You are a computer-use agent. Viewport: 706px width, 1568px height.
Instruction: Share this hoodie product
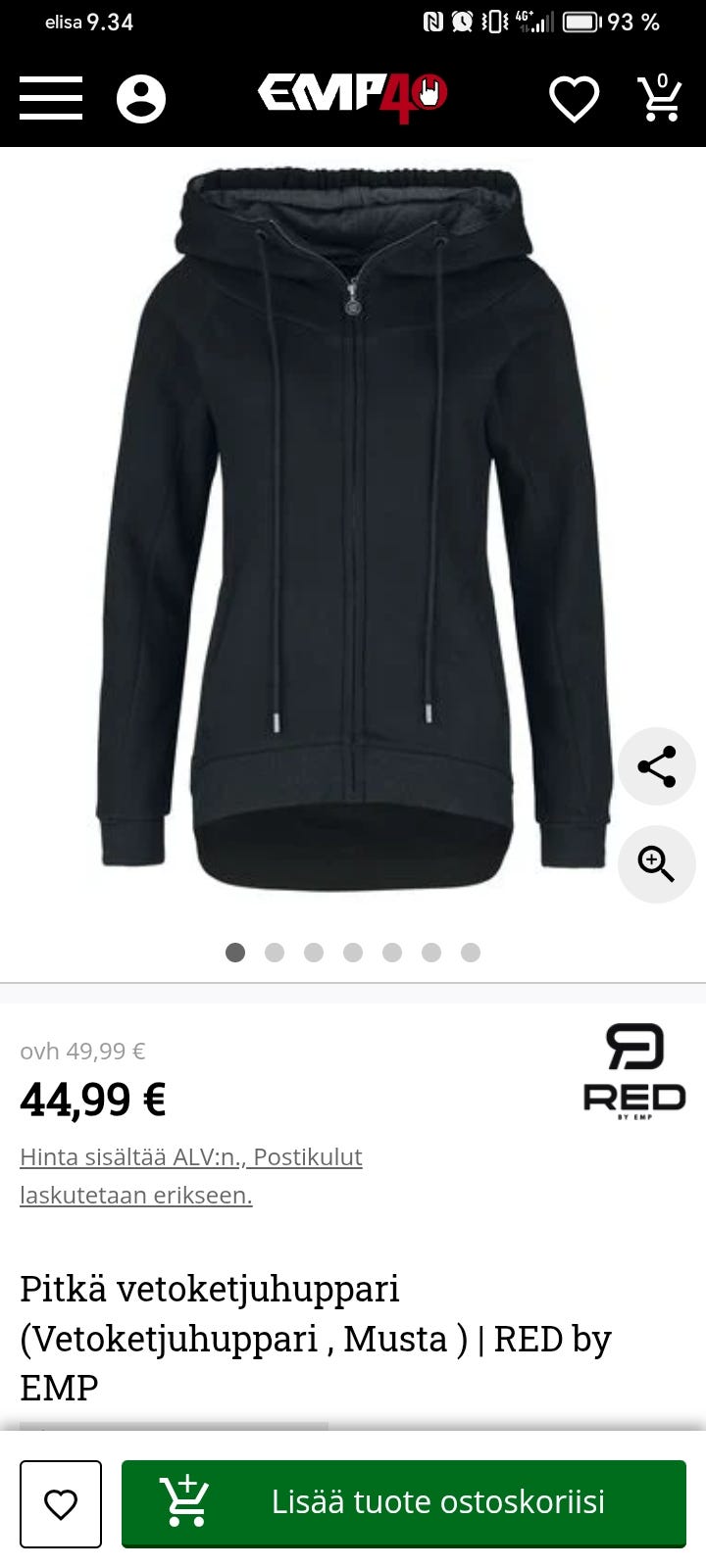tap(656, 766)
